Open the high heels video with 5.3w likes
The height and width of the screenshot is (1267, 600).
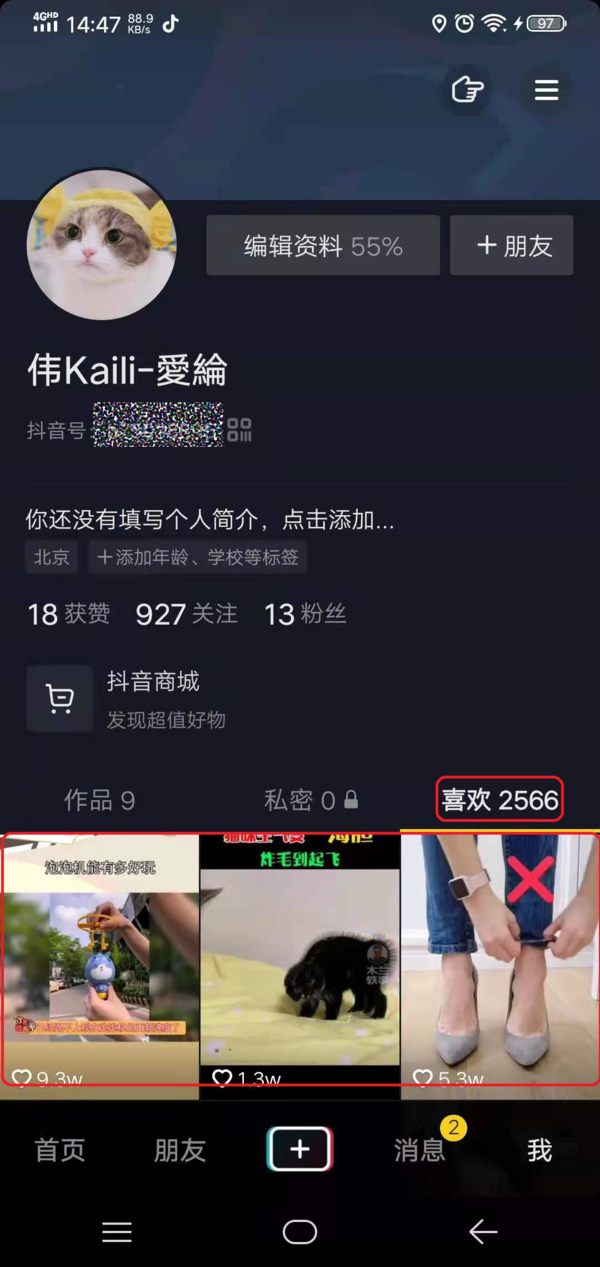point(499,960)
